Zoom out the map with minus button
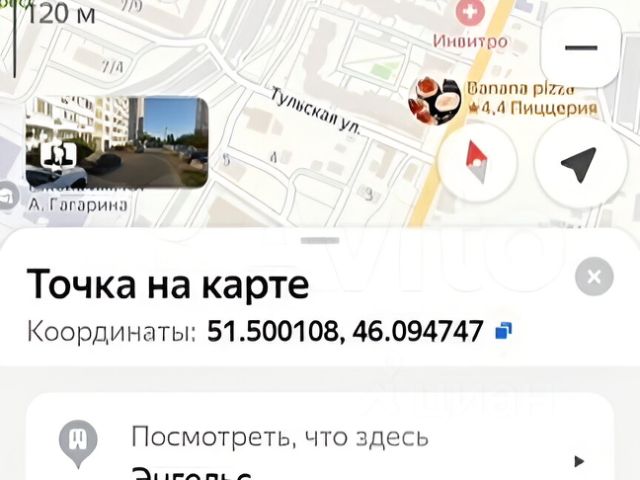The image size is (640, 480). tap(580, 49)
